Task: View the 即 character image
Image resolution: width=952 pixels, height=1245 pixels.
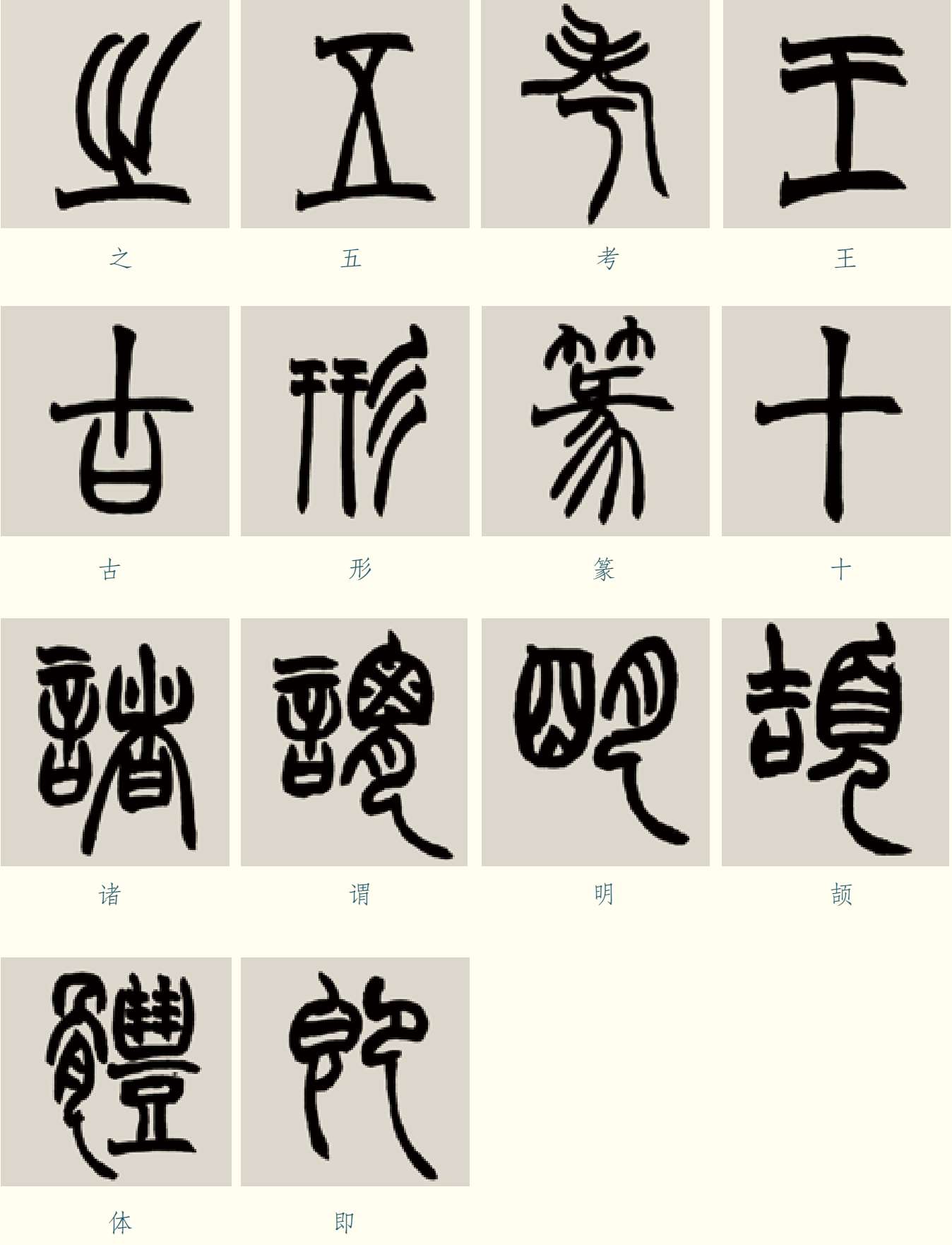Action: (x=355, y=1071)
